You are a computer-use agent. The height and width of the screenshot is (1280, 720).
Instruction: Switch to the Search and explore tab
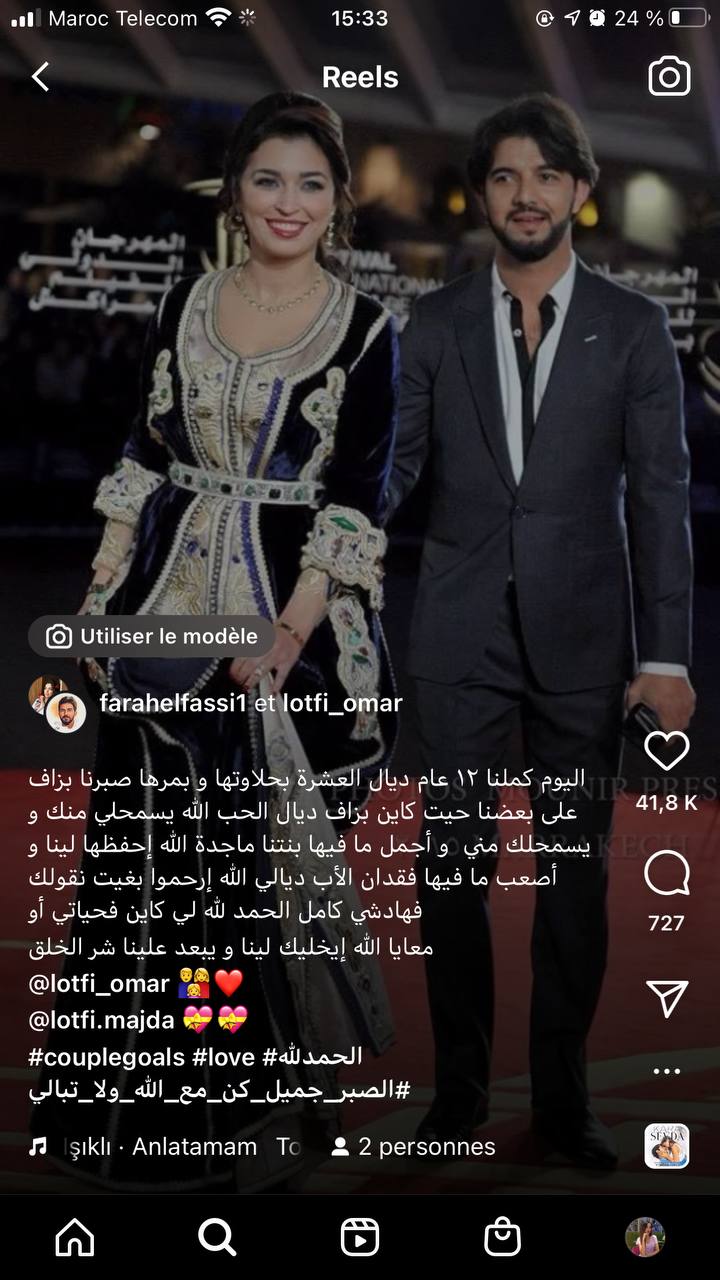[217, 1238]
